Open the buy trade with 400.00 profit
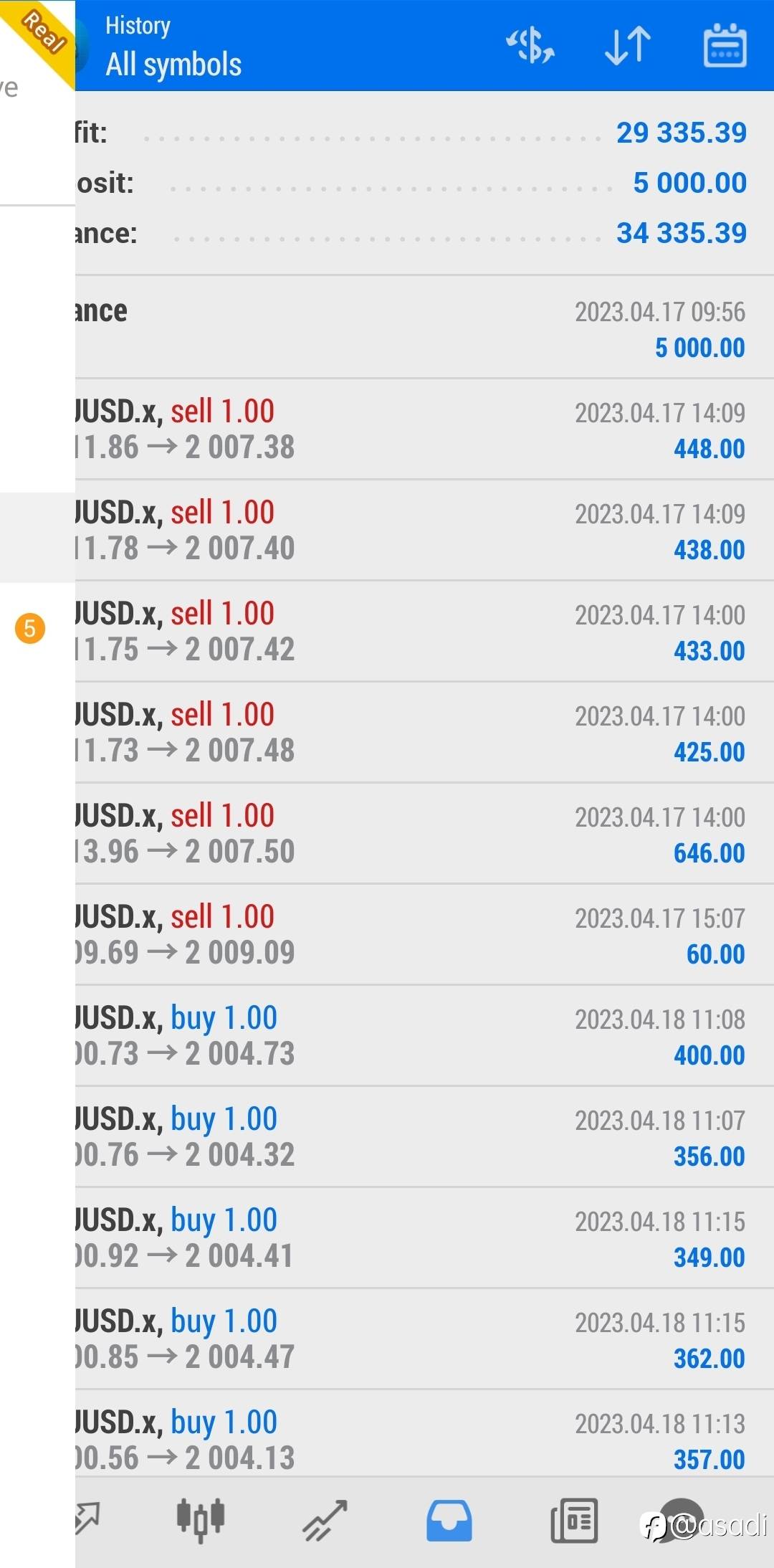This screenshot has width=774, height=1568. coord(424,1036)
